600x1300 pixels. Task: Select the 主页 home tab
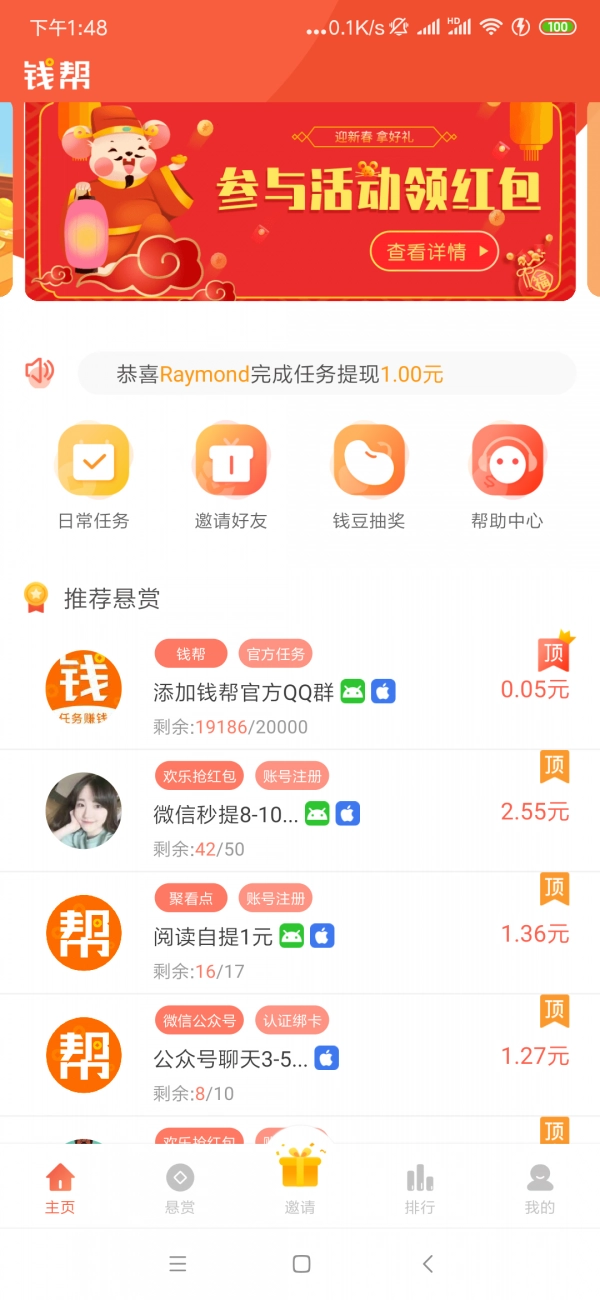tap(60, 1187)
